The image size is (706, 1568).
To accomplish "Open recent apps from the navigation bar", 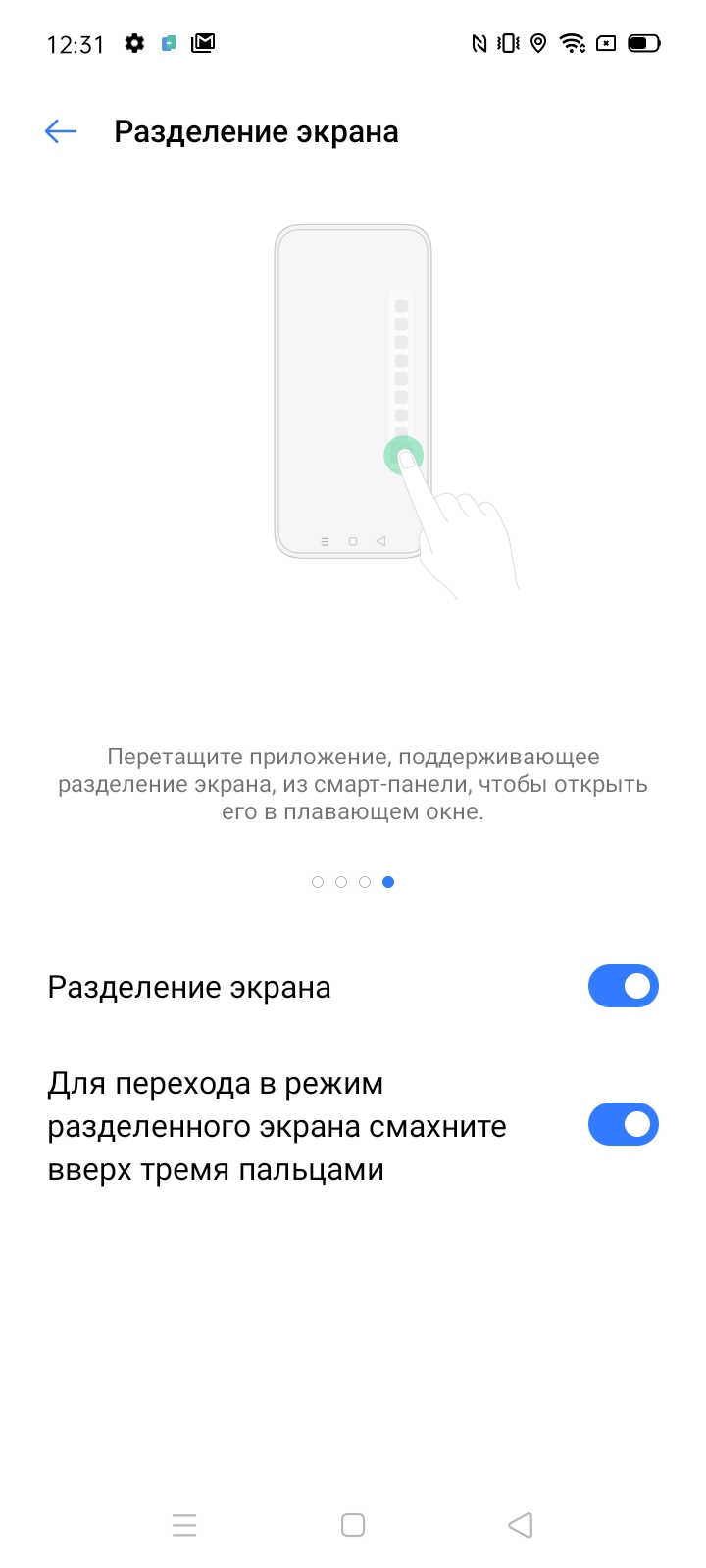I will pos(184,1525).
